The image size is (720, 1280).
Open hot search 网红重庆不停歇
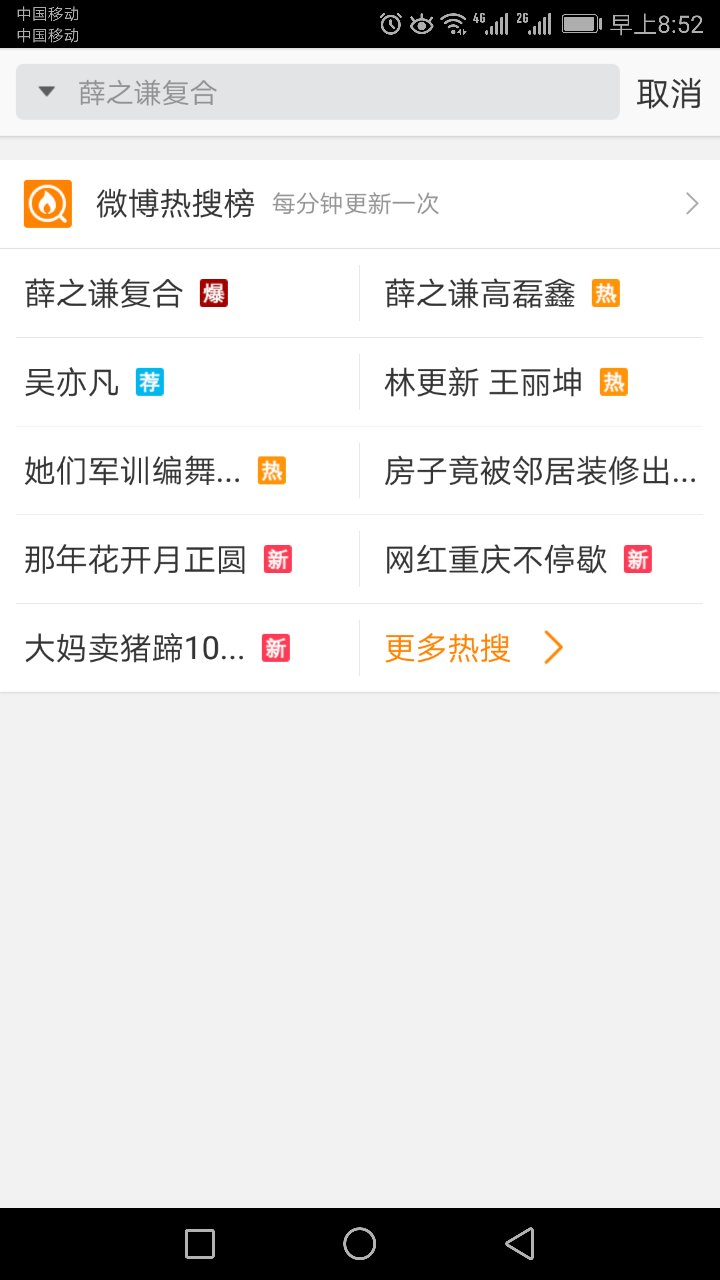pyautogui.click(x=496, y=559)
